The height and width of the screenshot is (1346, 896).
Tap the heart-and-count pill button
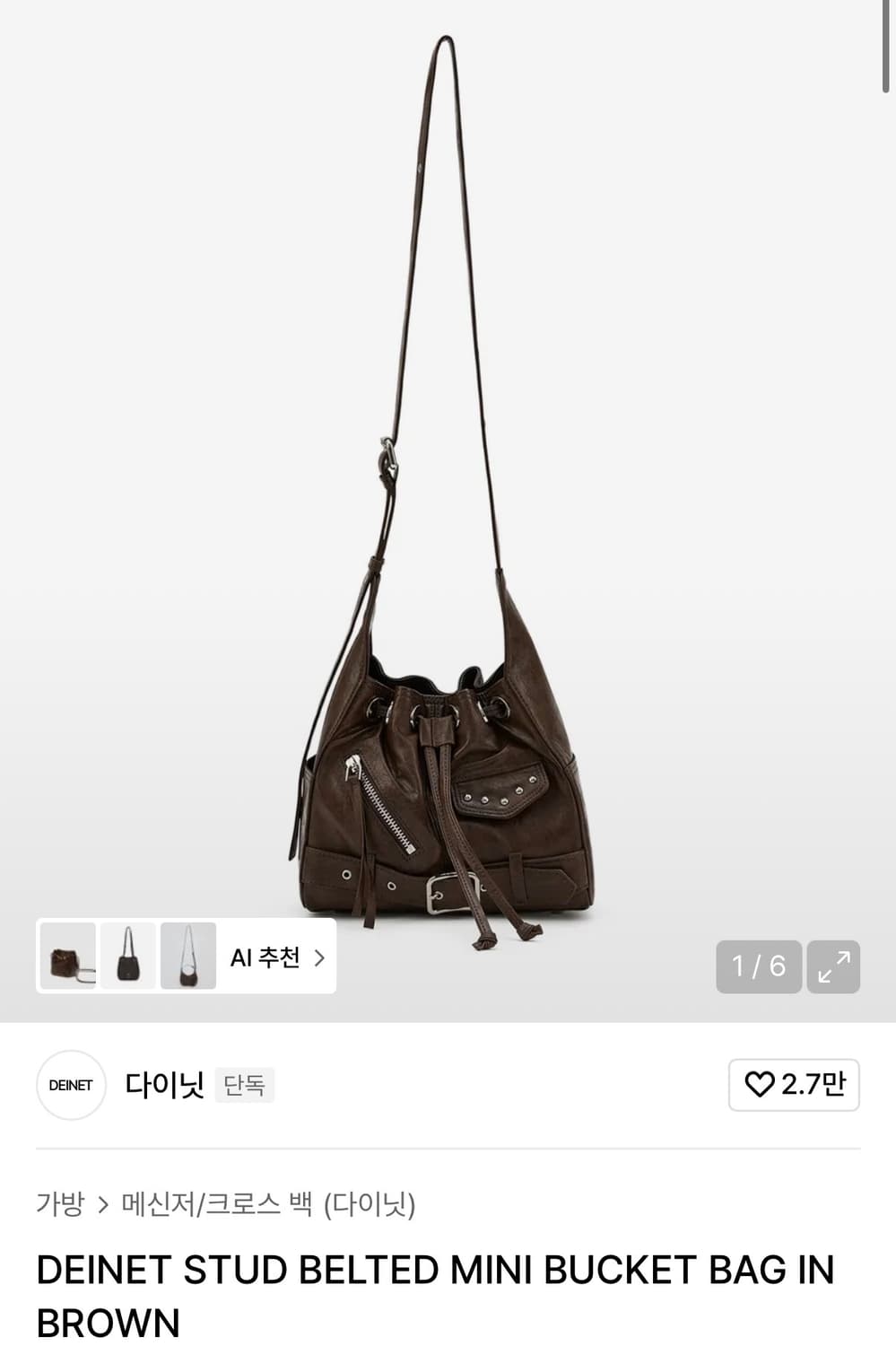[794, 1086]
